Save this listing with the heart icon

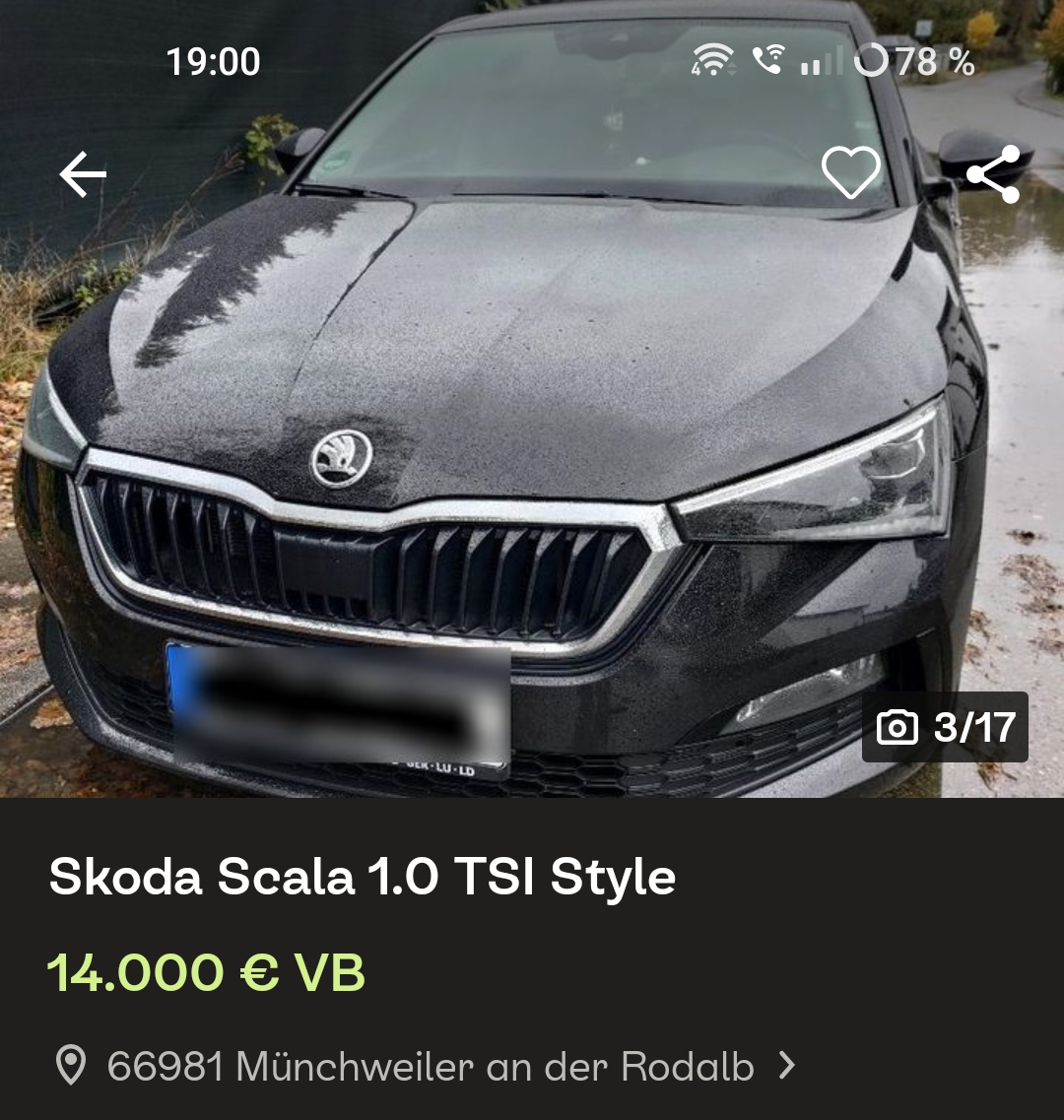click(851, 174)
